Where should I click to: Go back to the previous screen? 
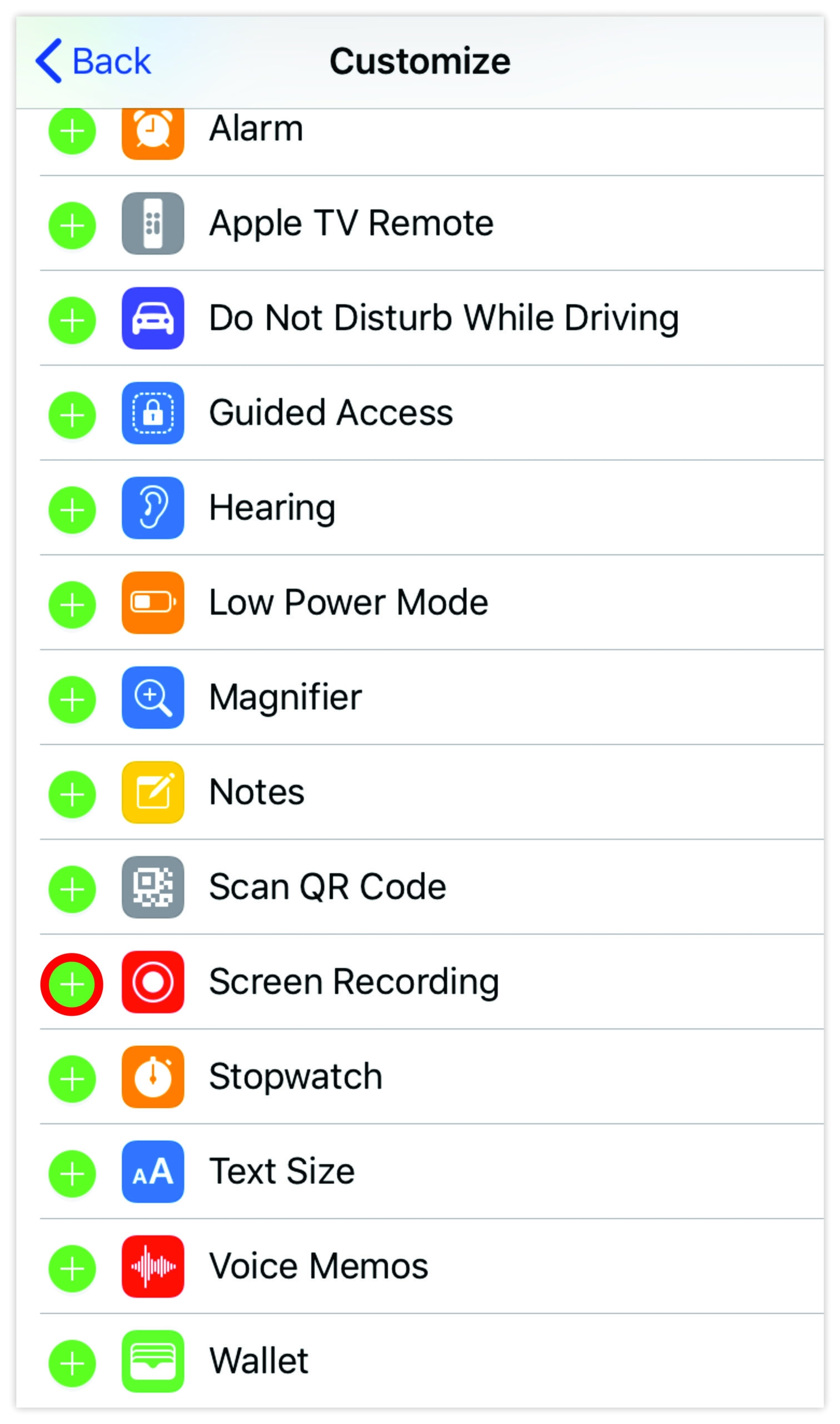[x=93, y=61]
